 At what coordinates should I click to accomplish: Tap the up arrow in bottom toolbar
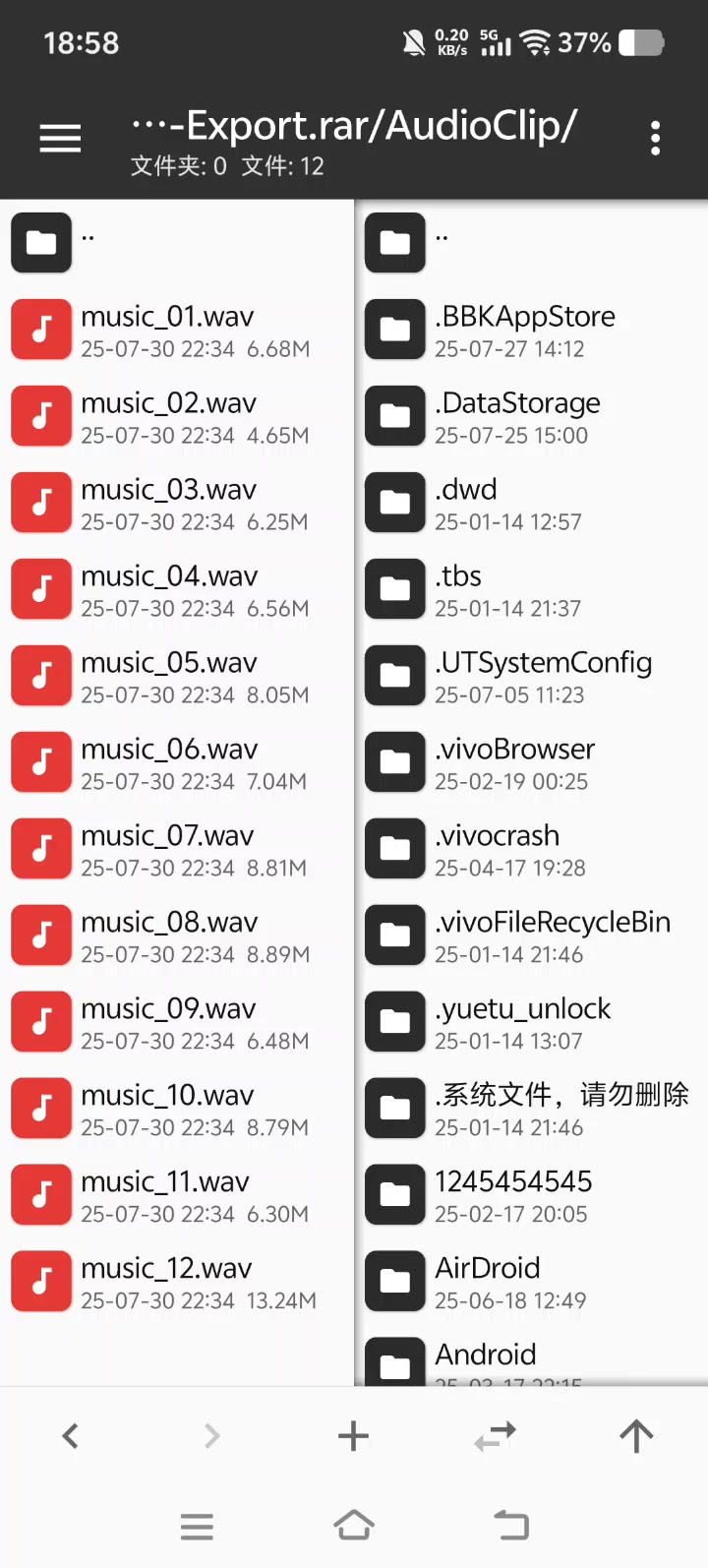point(636,1436)
